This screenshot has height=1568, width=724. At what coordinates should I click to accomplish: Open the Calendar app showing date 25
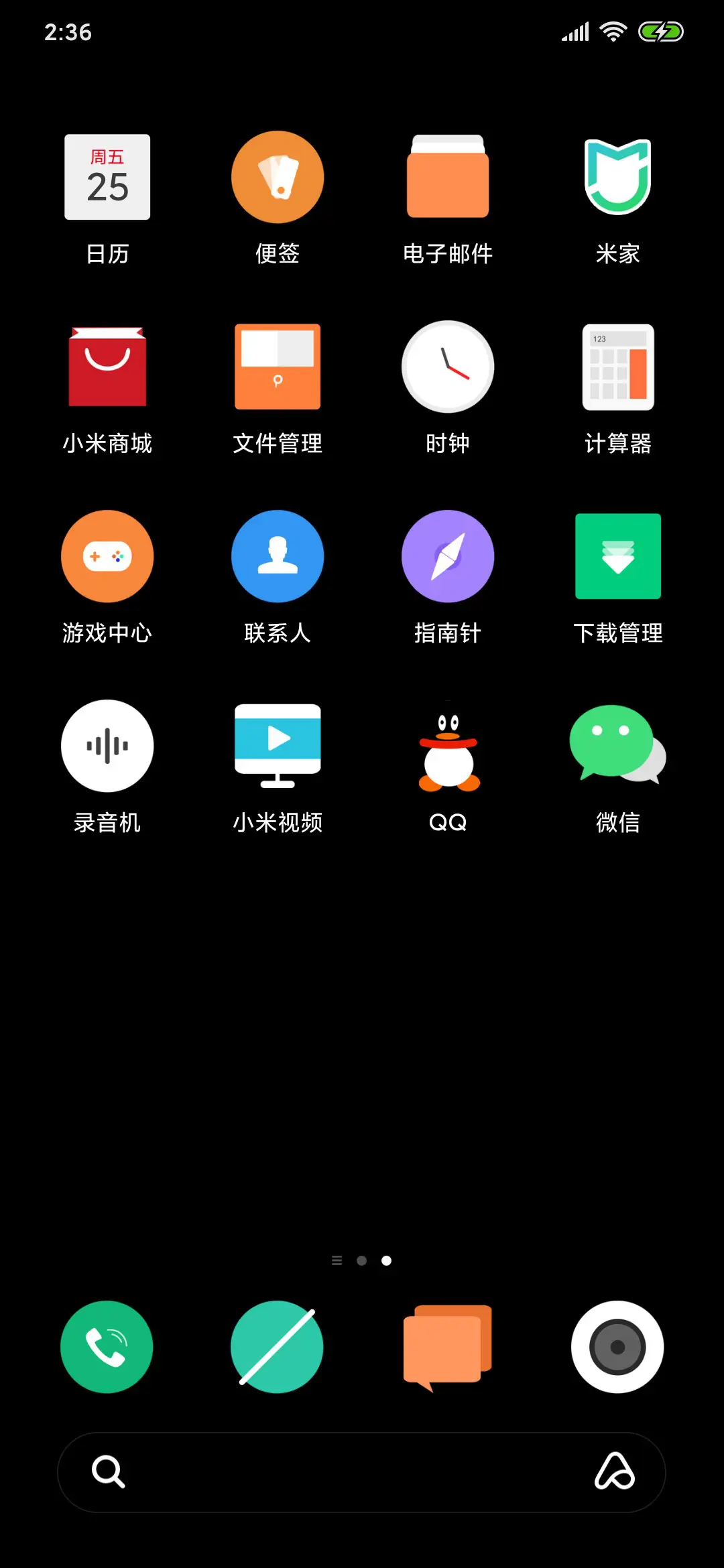(107, 176)
